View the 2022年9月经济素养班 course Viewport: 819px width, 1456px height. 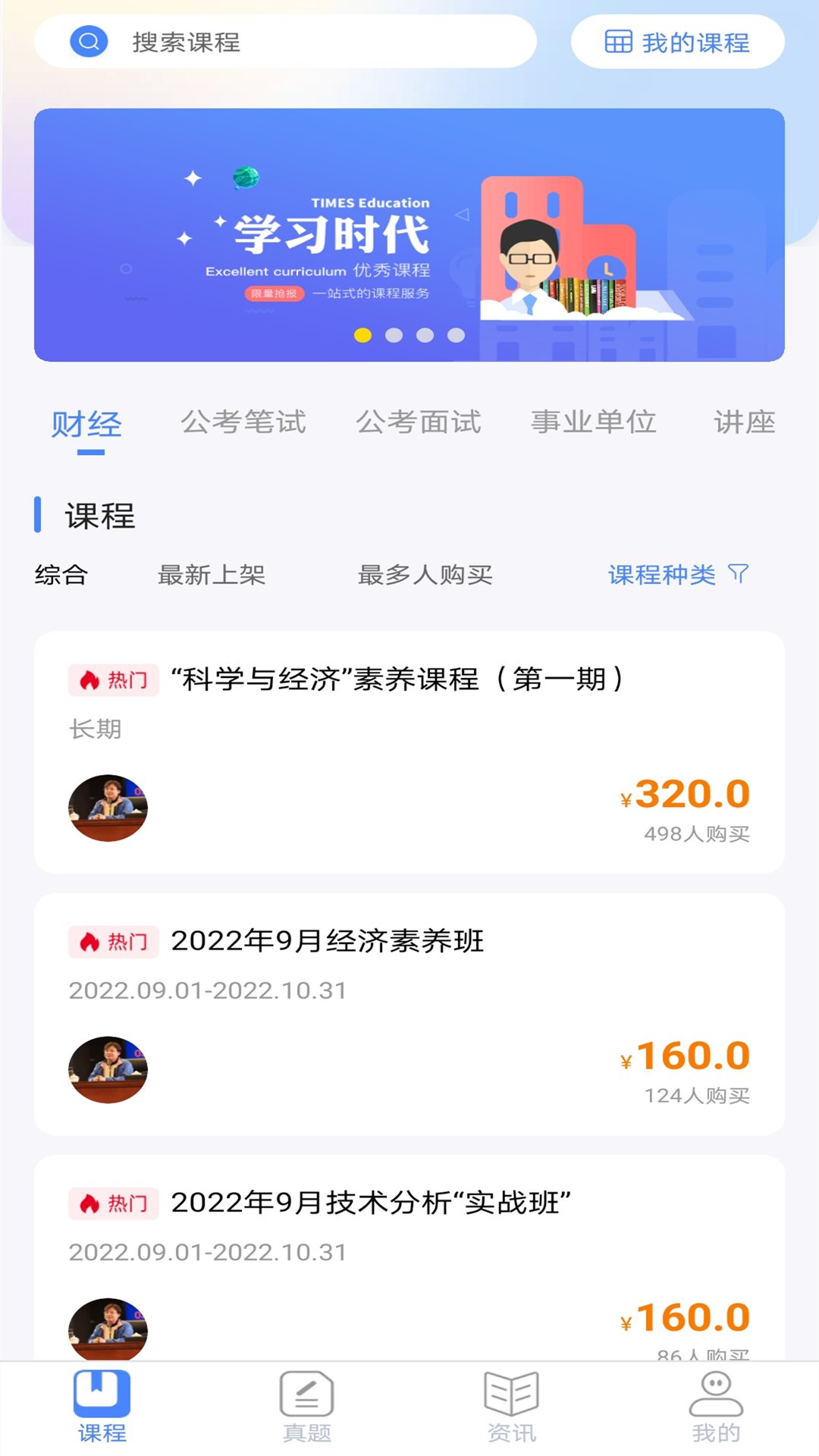click(409, 1013)
